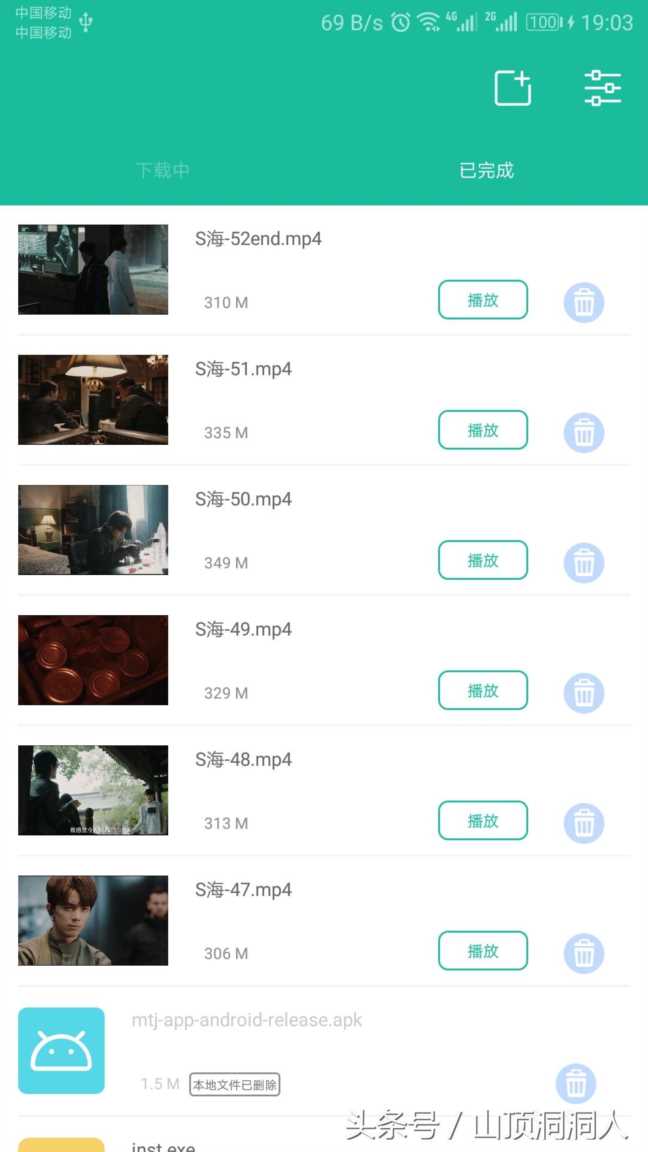Tap 播放 on S海-47.mp4
The image size is (648, 1152).
[483, 951]
